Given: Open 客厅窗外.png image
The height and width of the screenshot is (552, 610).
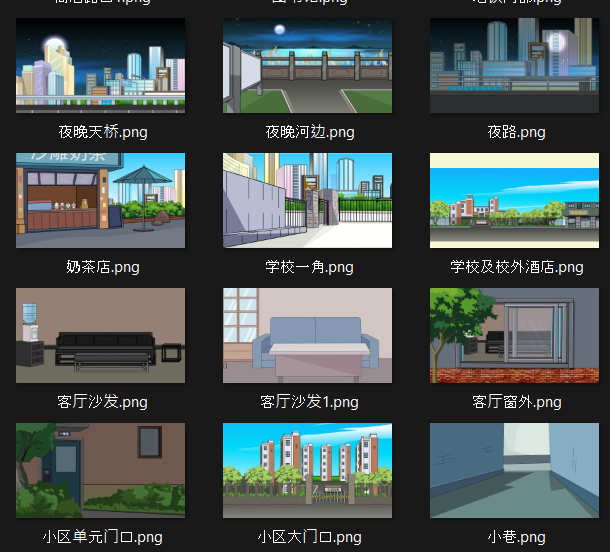Looking at the screenshot, I should (514, 335).
